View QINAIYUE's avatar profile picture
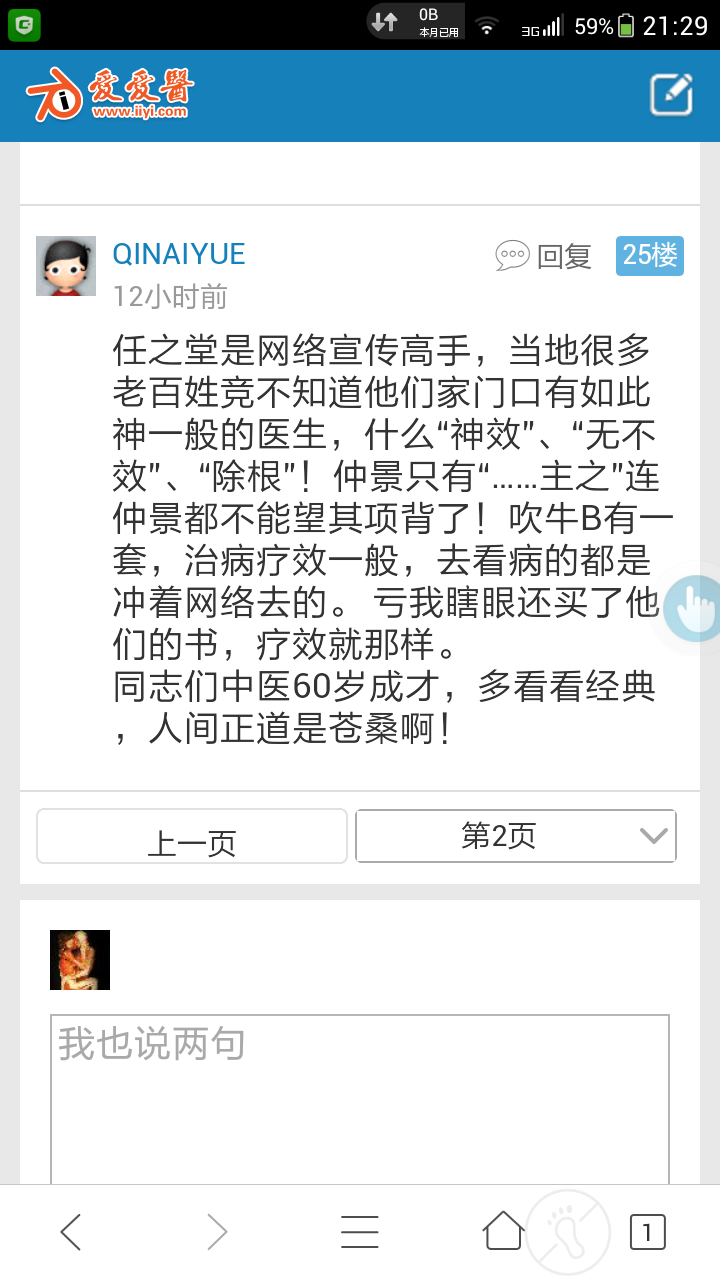This screenshot has height=1280, width=720. [x=66, y=266]
